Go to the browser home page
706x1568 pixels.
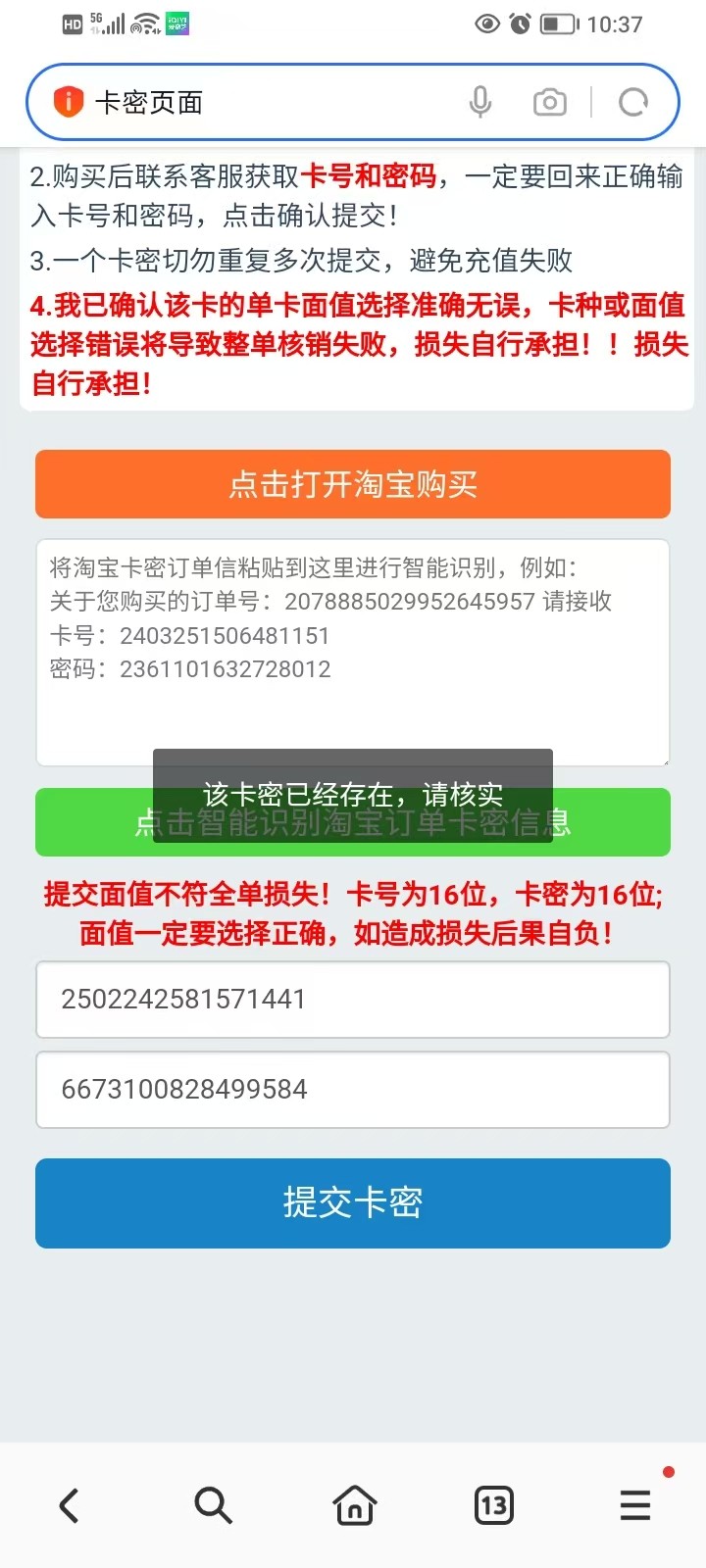(354, 1505)
